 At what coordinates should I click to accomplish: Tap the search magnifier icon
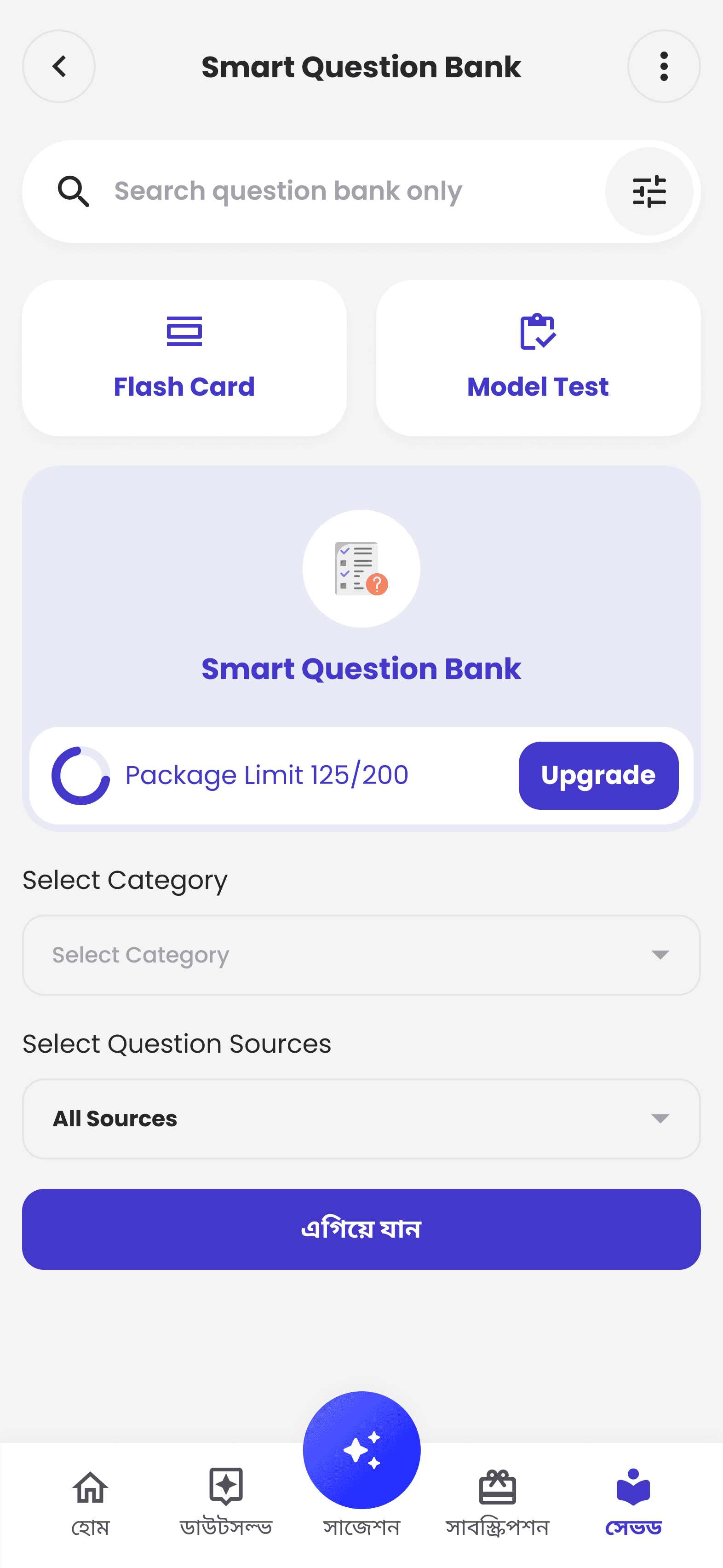74,190
